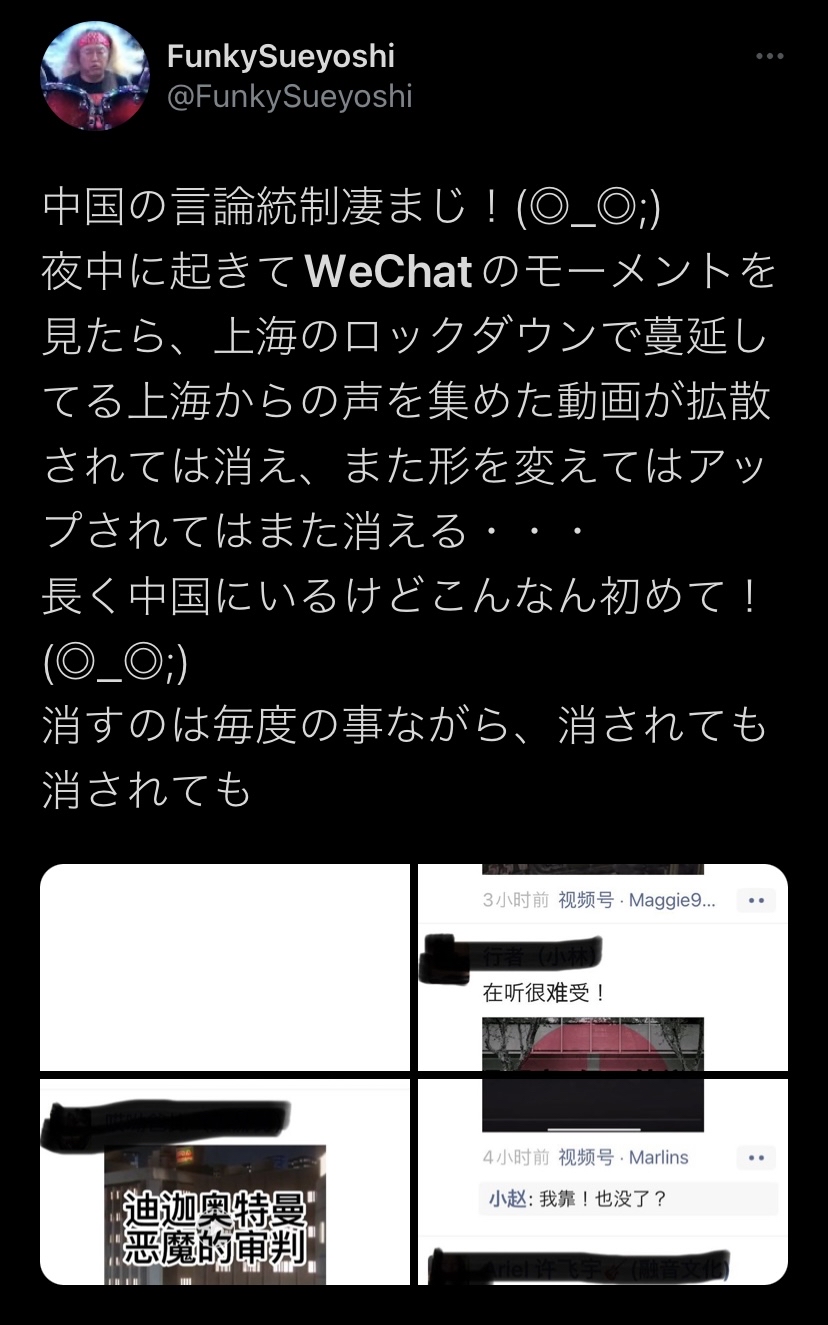Open the image showing 在听很难受 comment

pos(603,967)
